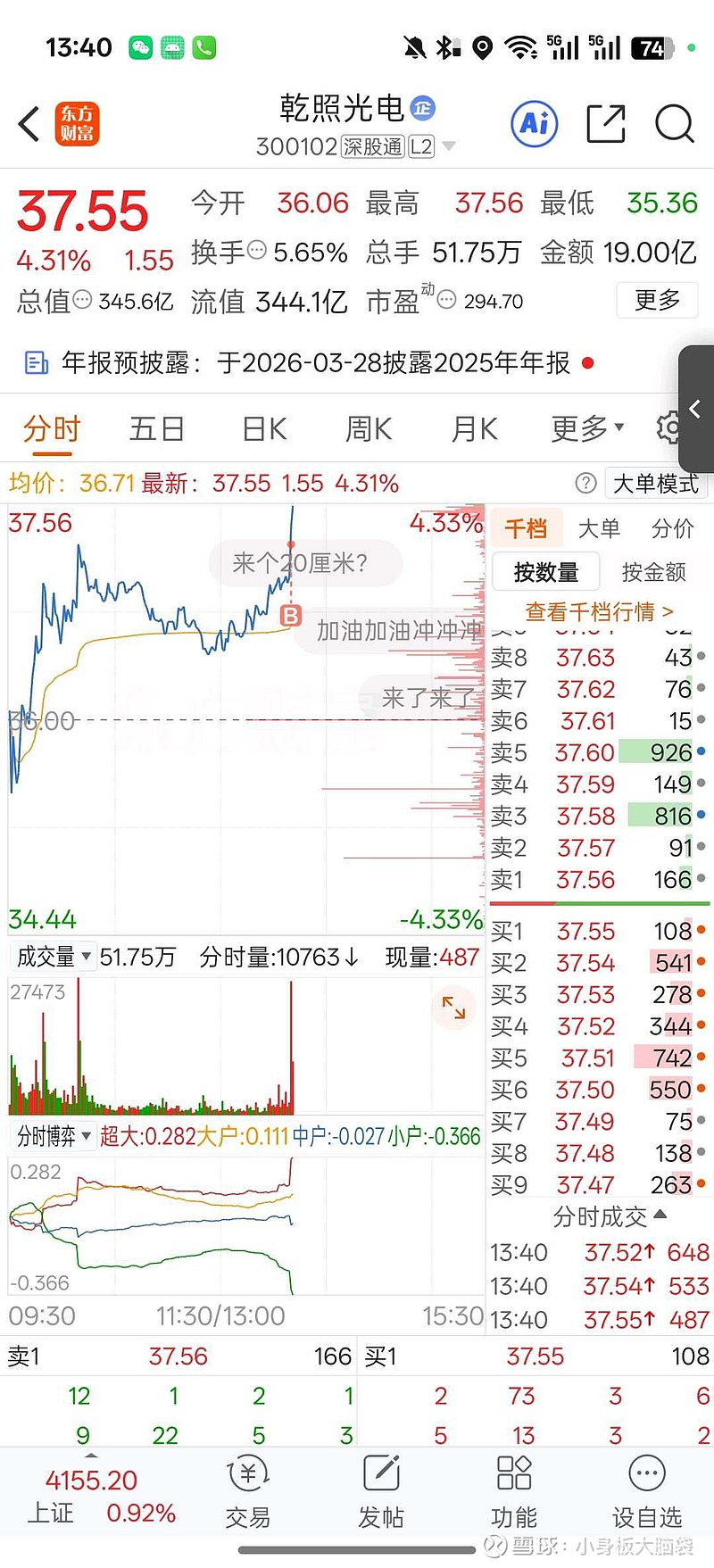Tap 更多 to show more quote data
This screenshot has height=1568, width=714.
(657, 300)
